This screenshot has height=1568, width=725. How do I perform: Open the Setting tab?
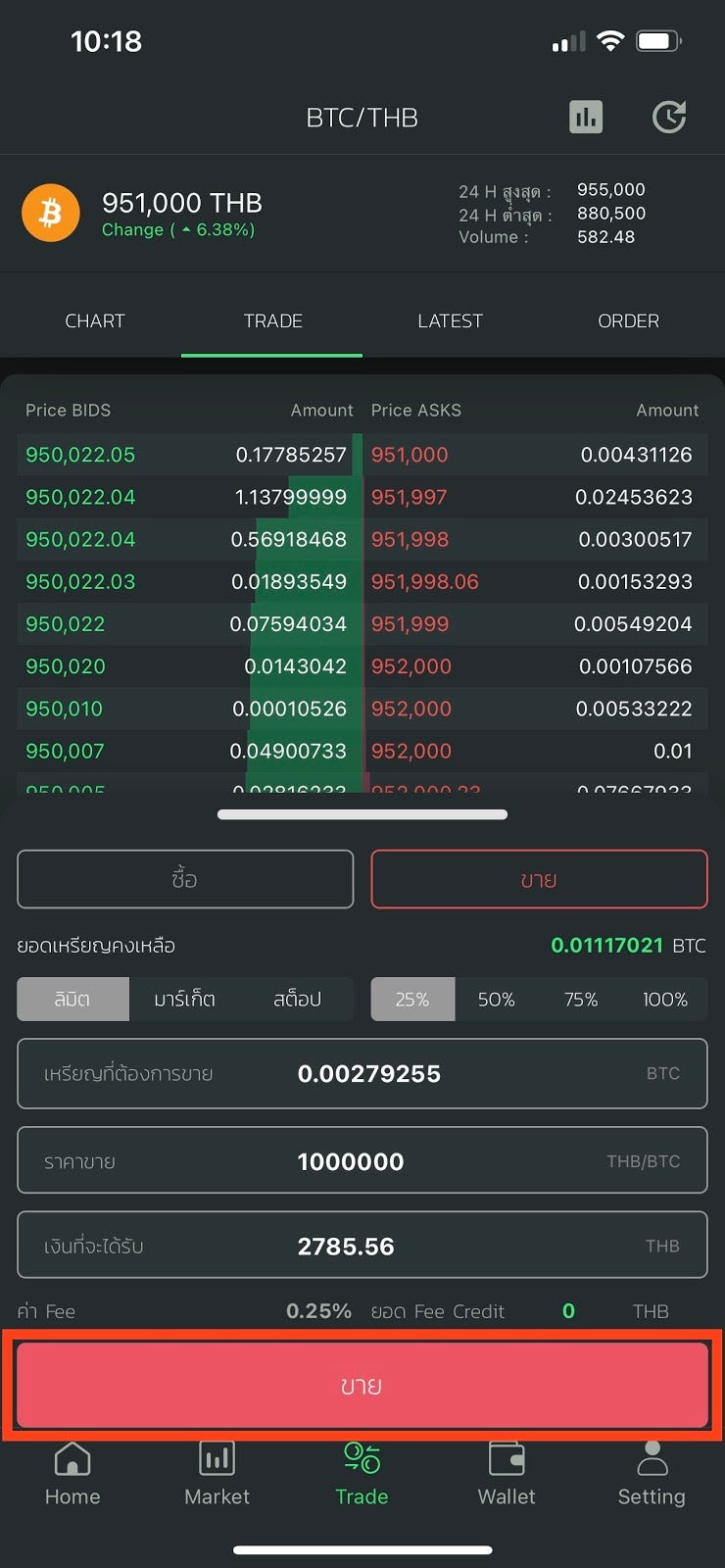coord(652,1474)
